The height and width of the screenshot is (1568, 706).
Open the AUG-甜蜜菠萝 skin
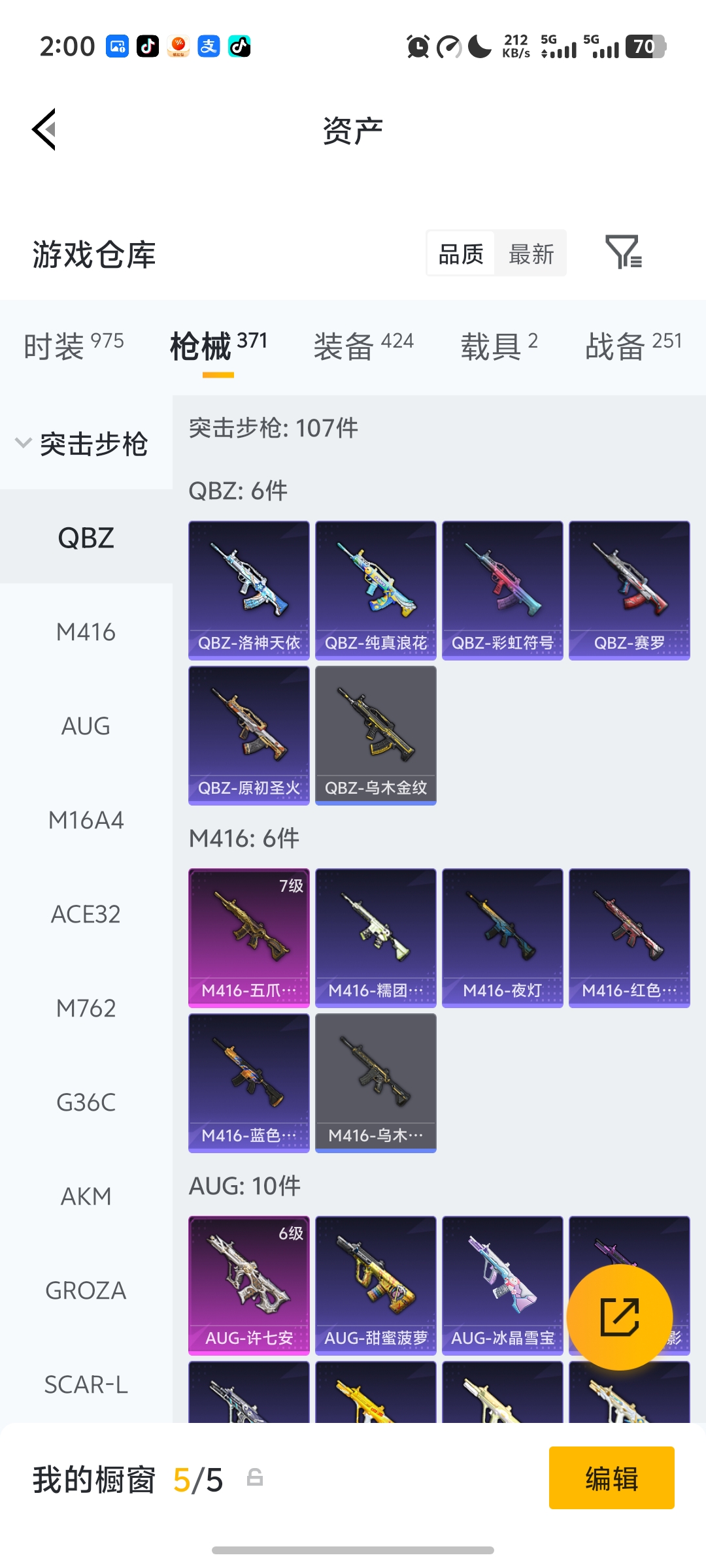tap(376, 1285)
